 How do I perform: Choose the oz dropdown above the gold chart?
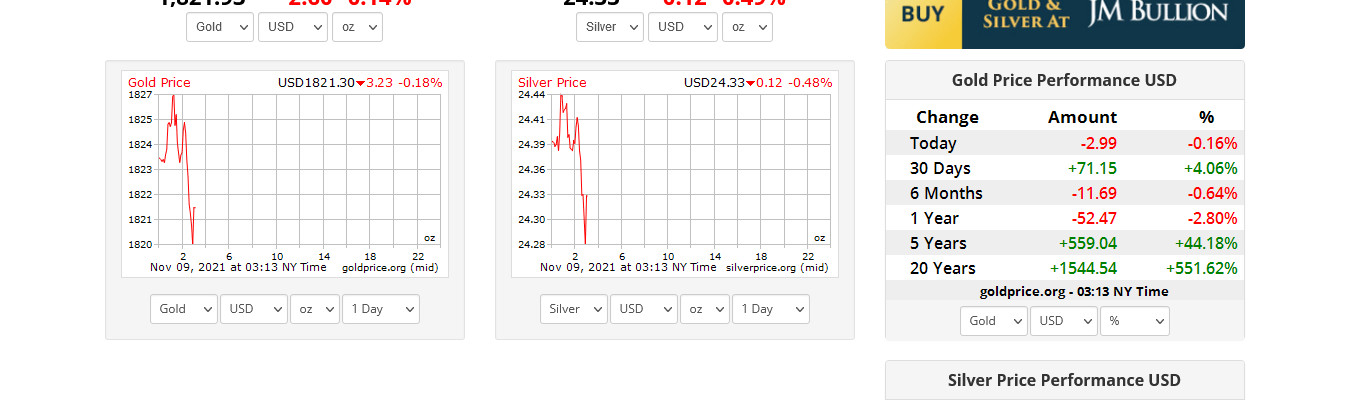pos(357,27)
